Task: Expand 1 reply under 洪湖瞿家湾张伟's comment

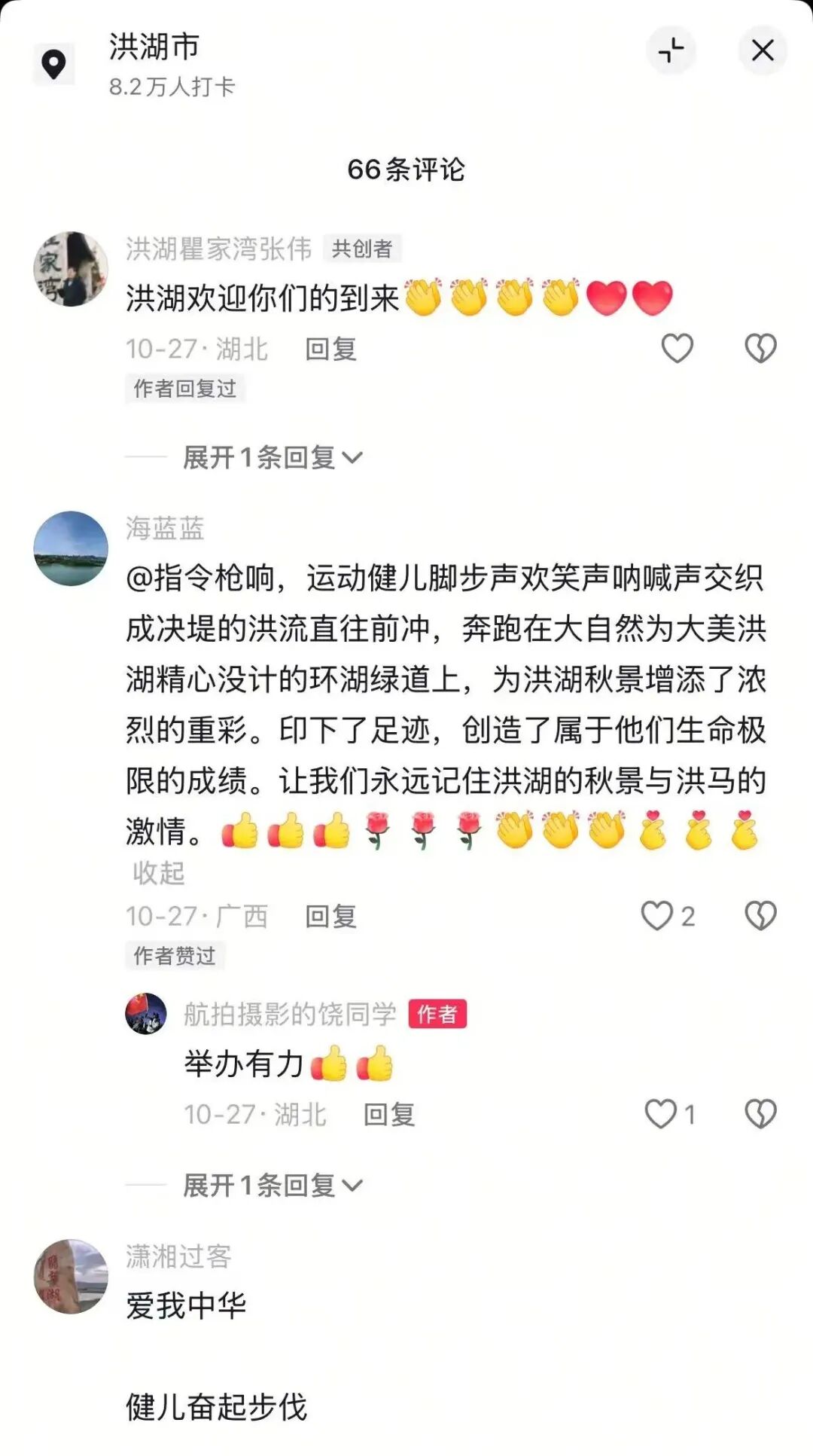Action: pyautogui.click(x=272, y=457)
